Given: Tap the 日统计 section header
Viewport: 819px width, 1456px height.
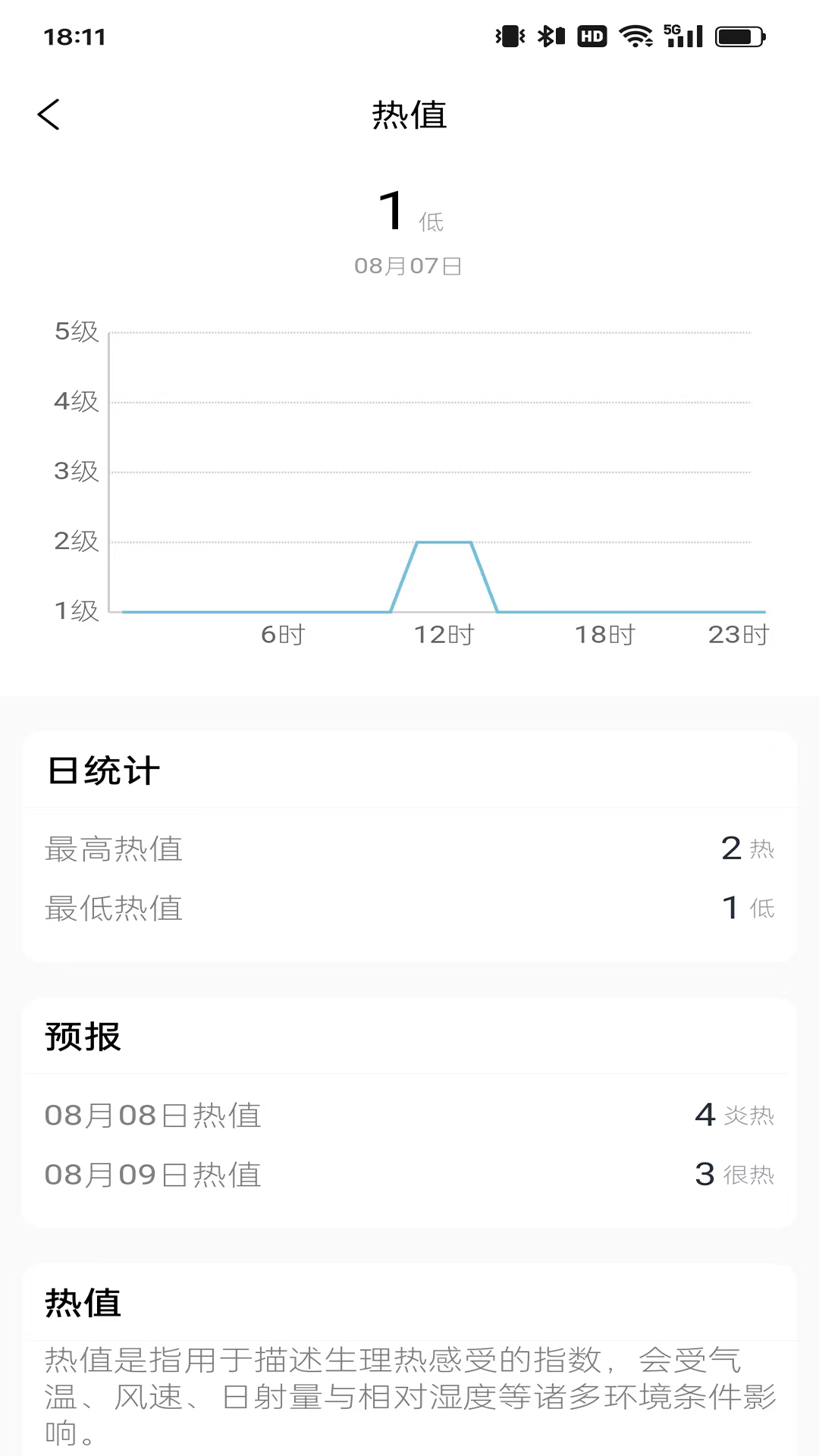Looking at the screenshot, I should click(102, 770).
